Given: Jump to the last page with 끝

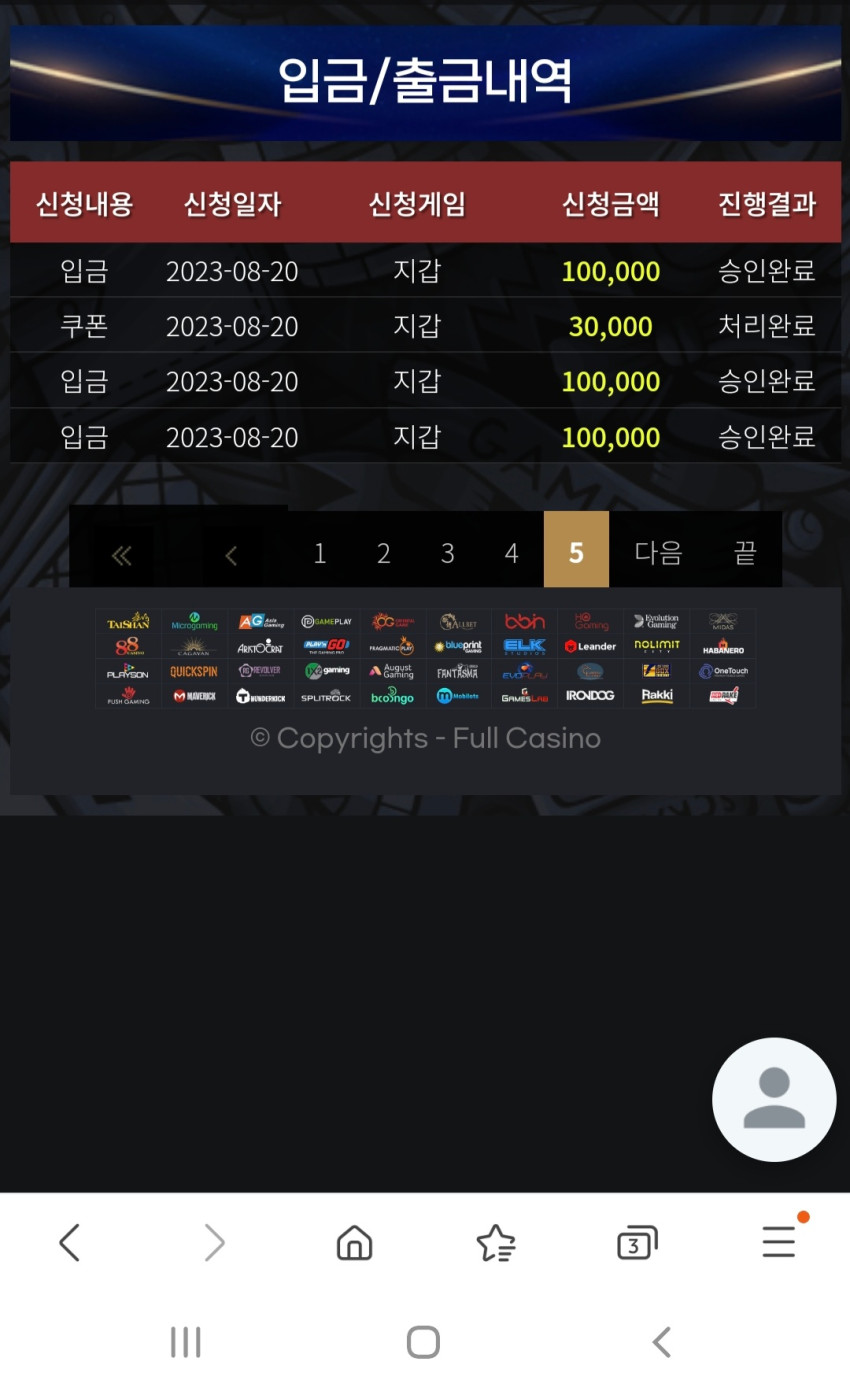Looking at the screenshot, I should (x=744, y=552).
